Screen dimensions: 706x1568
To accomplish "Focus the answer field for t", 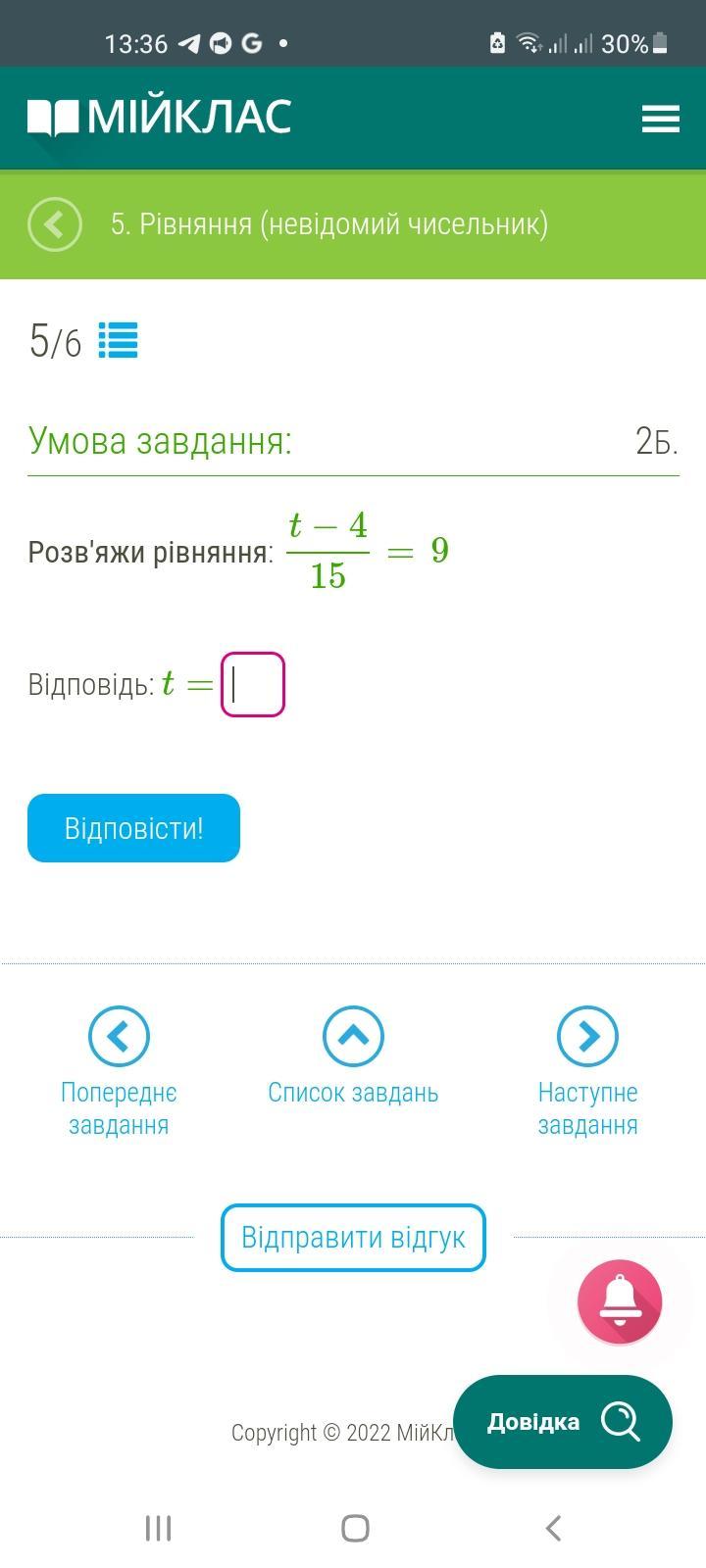I will pyautogui.click(x=253, y=684).
